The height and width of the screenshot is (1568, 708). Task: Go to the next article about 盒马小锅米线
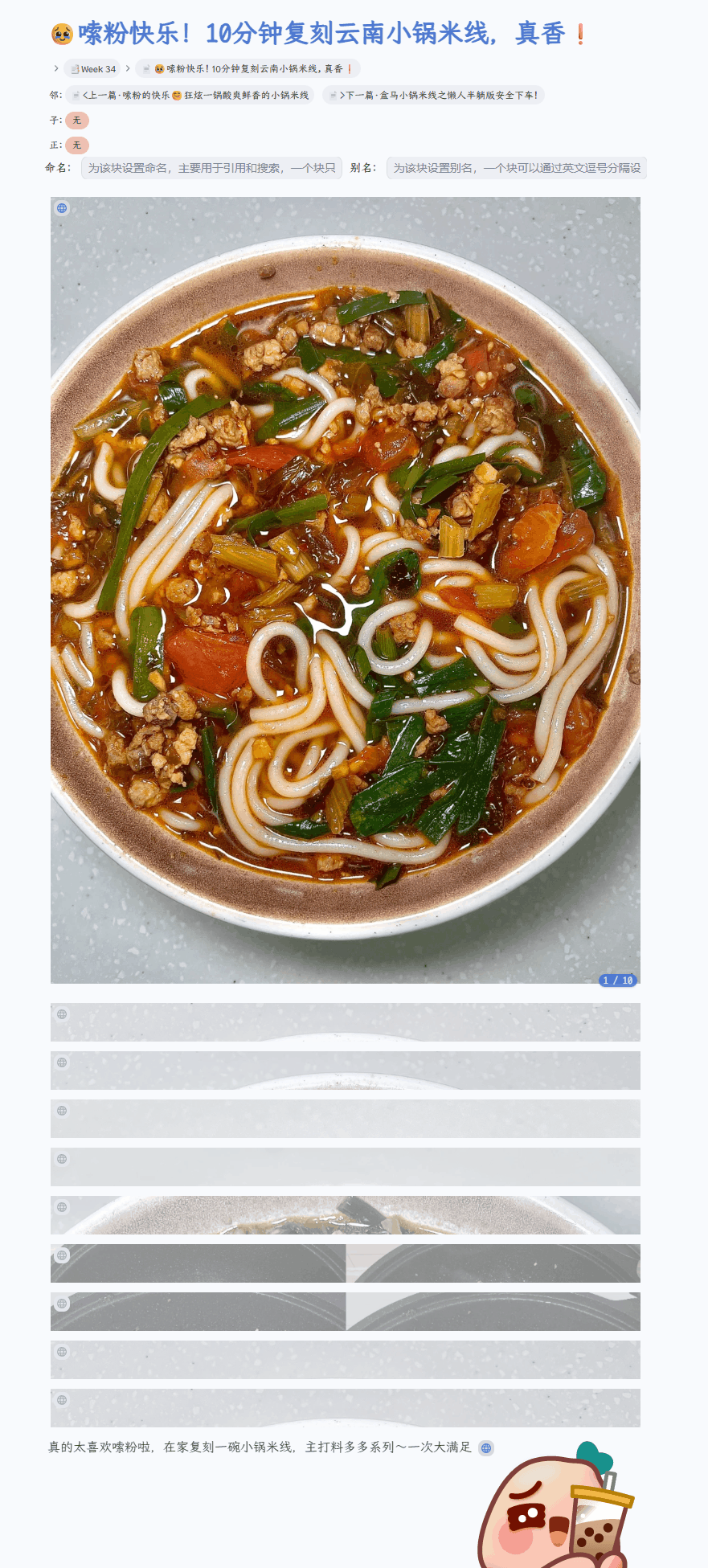(x=433, y=95)
